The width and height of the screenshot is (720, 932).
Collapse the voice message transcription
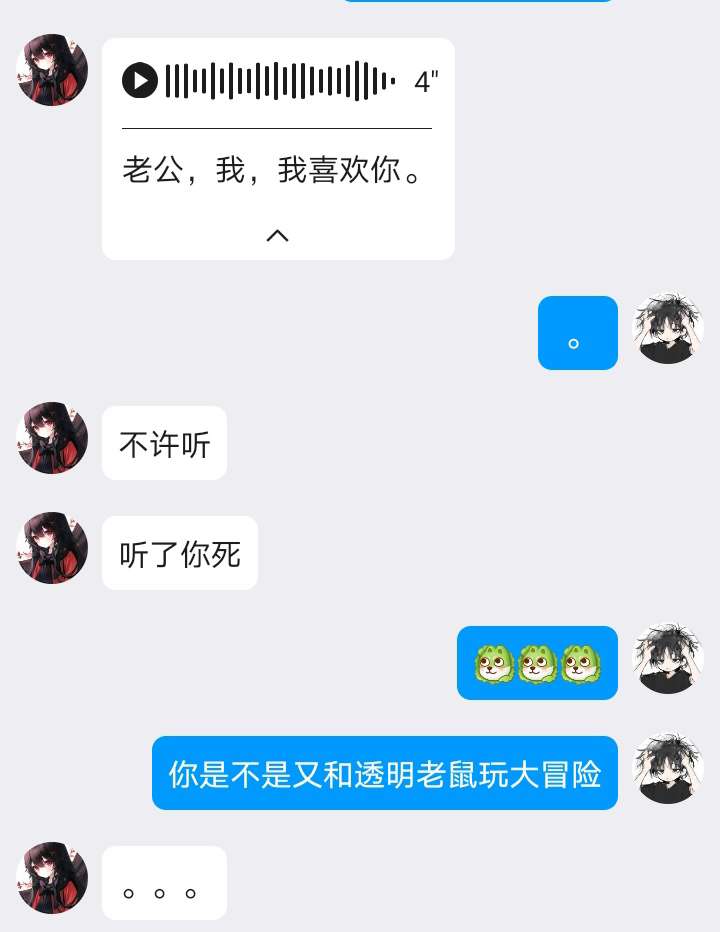[277, 236]
